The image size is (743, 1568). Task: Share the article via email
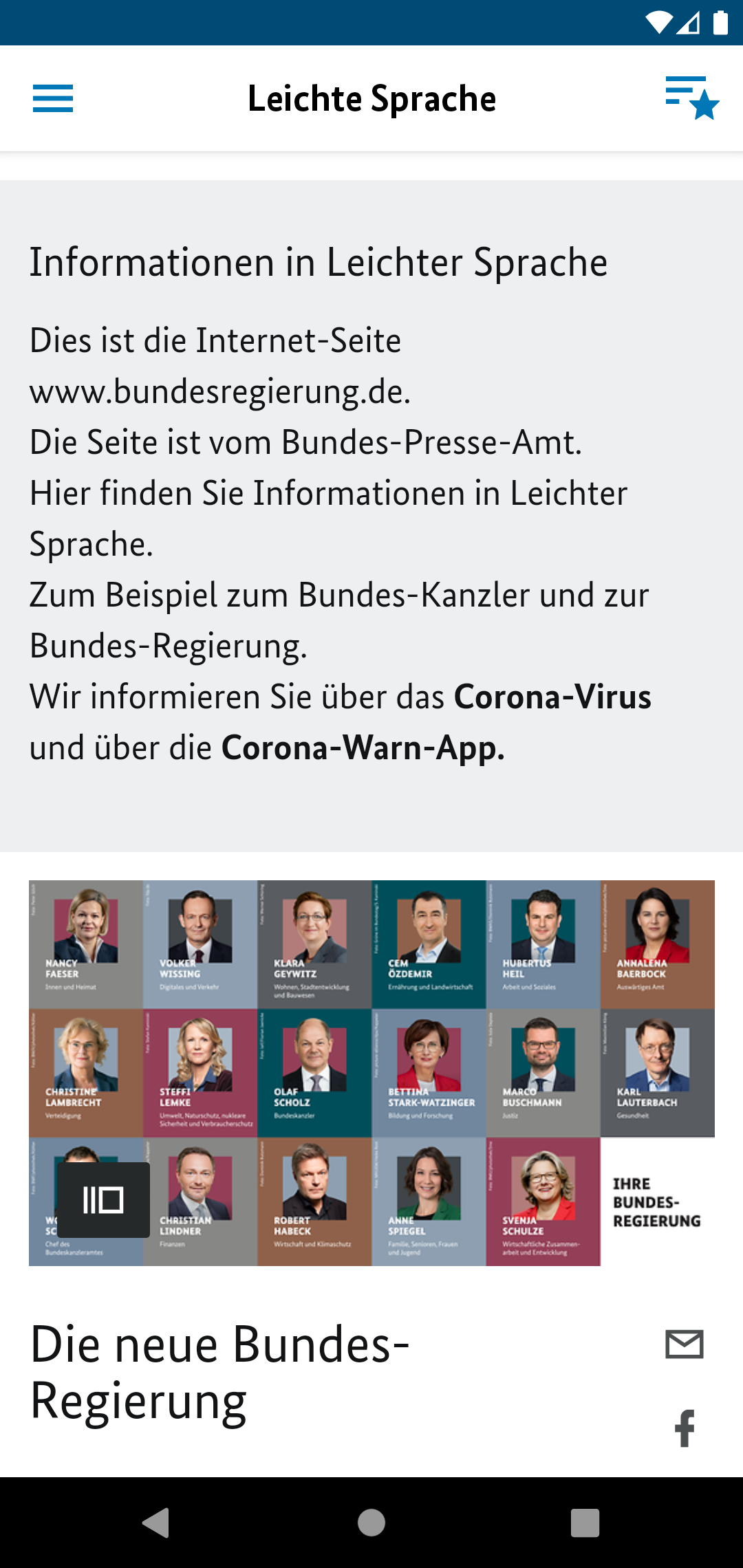click(x=685, y=1344)
